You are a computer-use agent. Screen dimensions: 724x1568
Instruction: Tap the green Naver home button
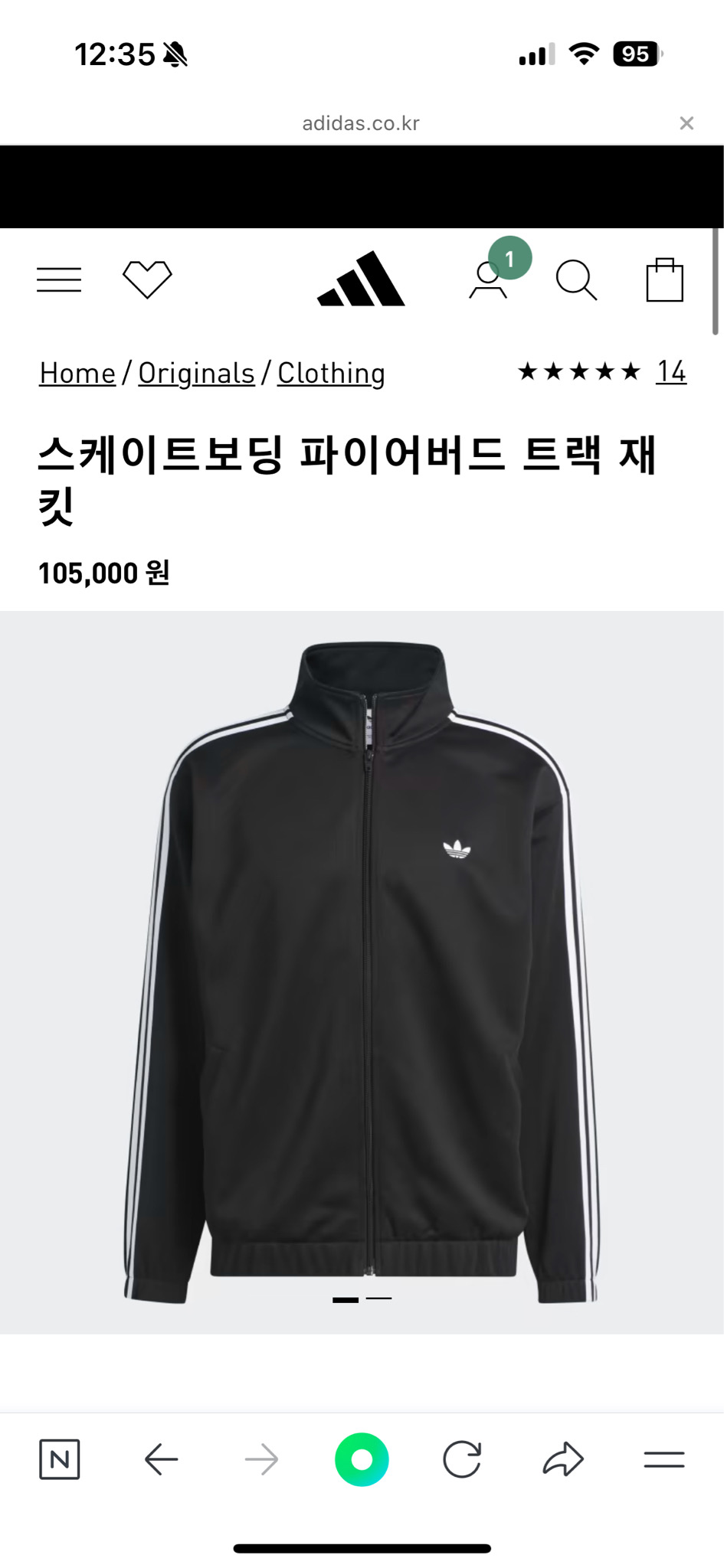[x=362, y=1459]
